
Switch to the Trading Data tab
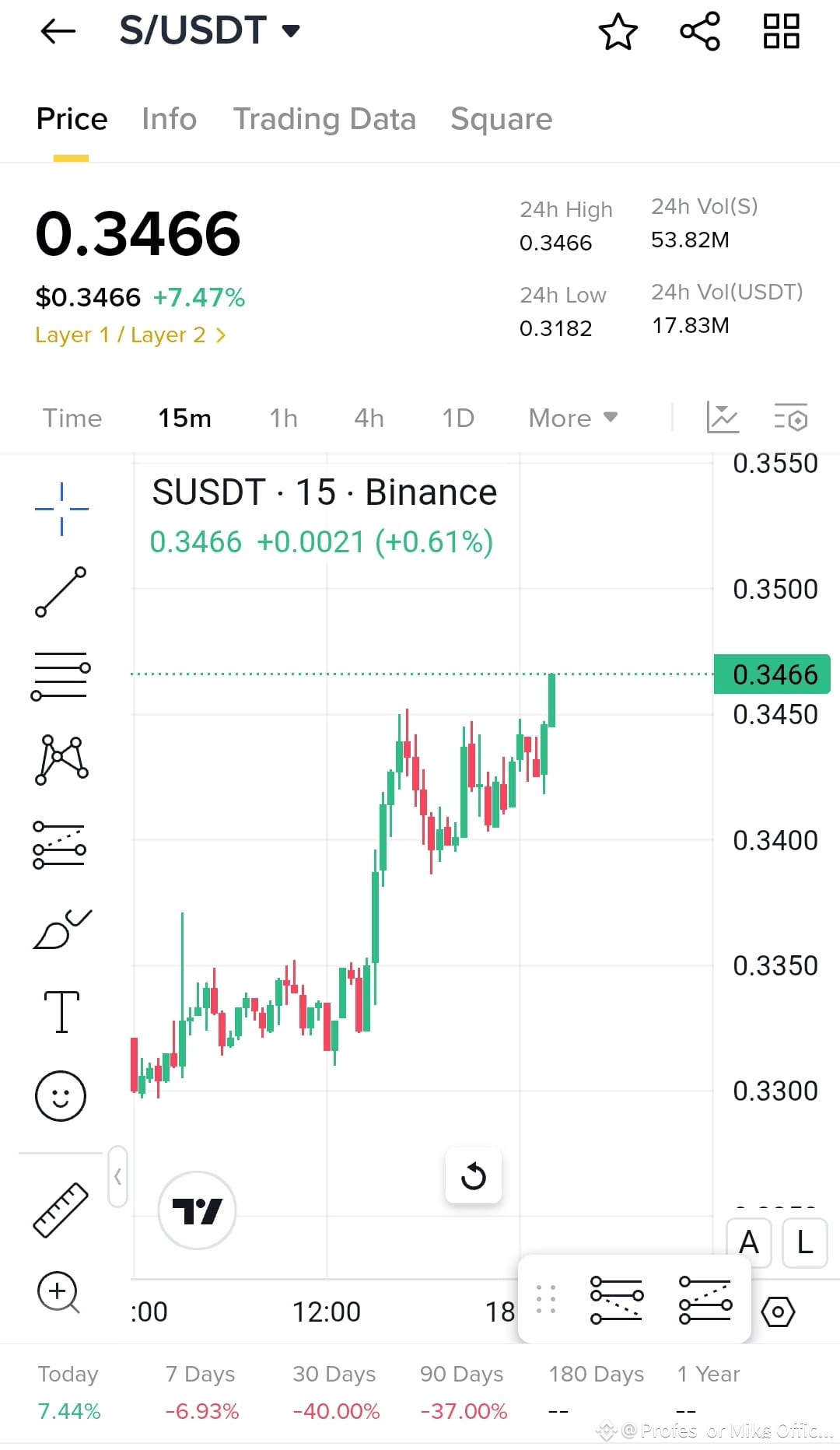pyautogui.click(x=324, y=118)
